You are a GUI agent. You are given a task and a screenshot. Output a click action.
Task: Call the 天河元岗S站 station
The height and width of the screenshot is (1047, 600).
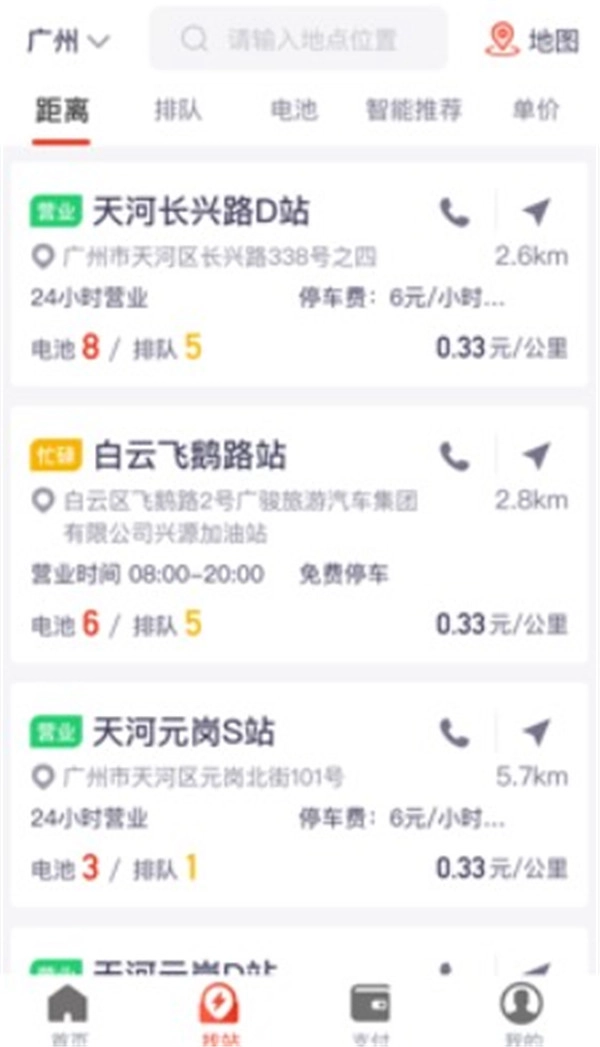point(455,733)
